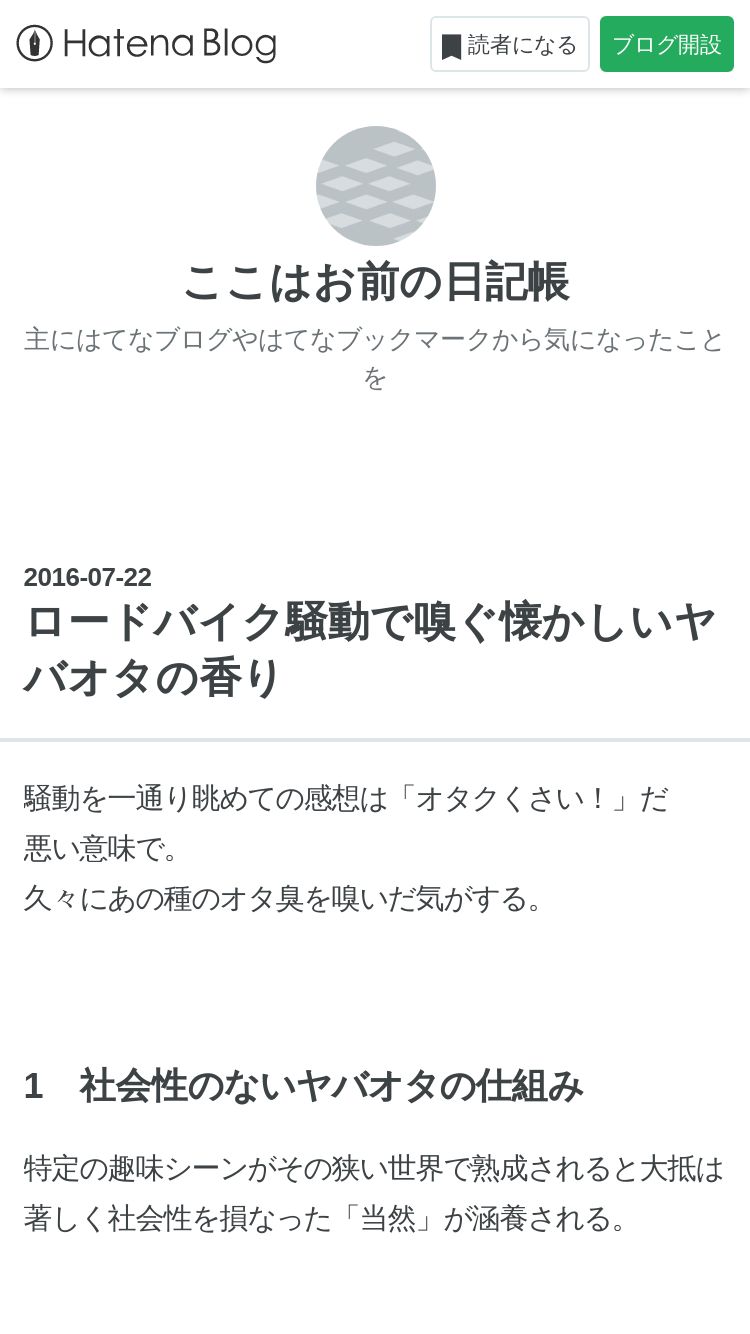Screen dimensions: 750x1334
Task: Tap the green ブログ開設 button
Action: [x=667, y=44]
